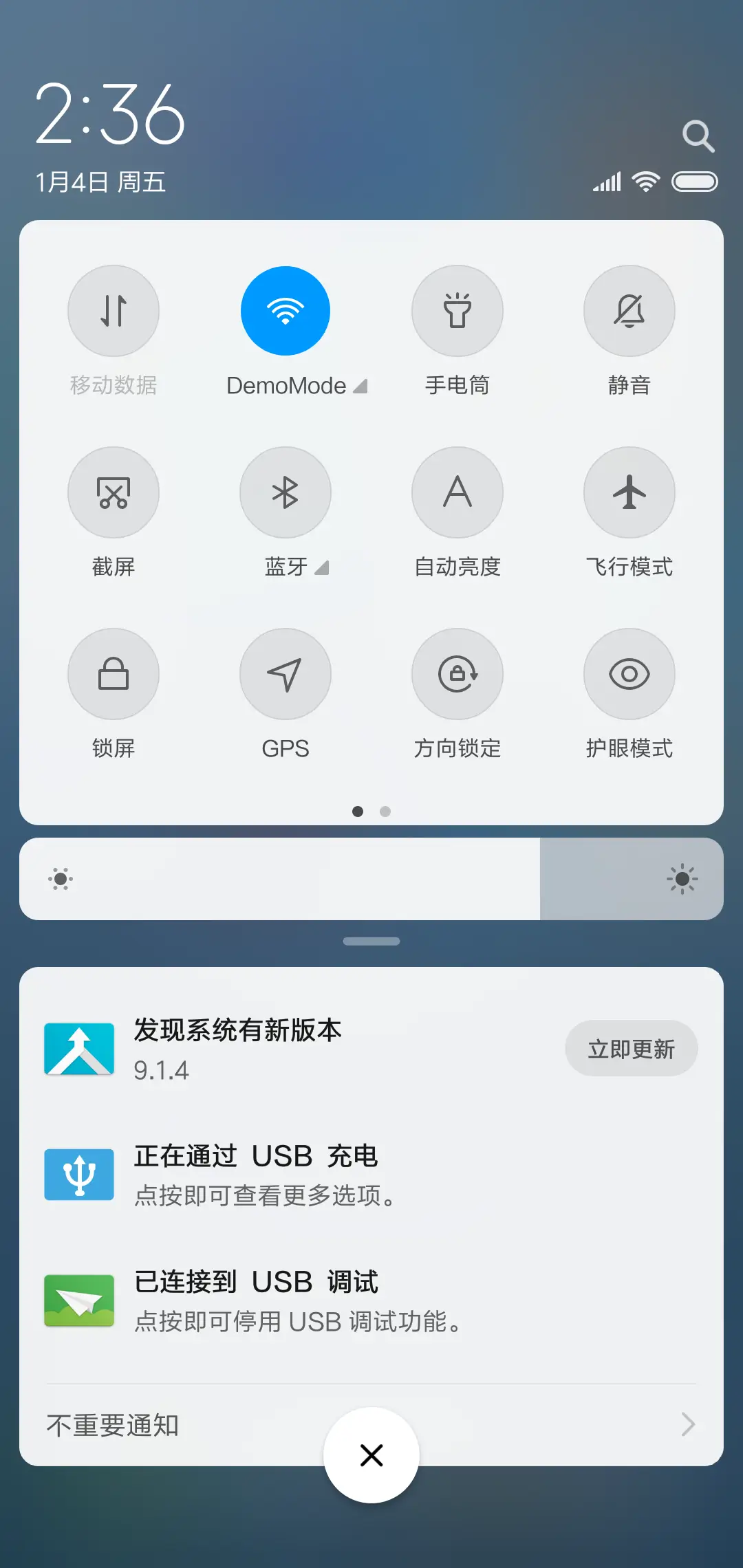This screenshot has height=1568, width=743.
Task: Dismiss all notifications with the X button
Action: click(x=371, y=1455)
